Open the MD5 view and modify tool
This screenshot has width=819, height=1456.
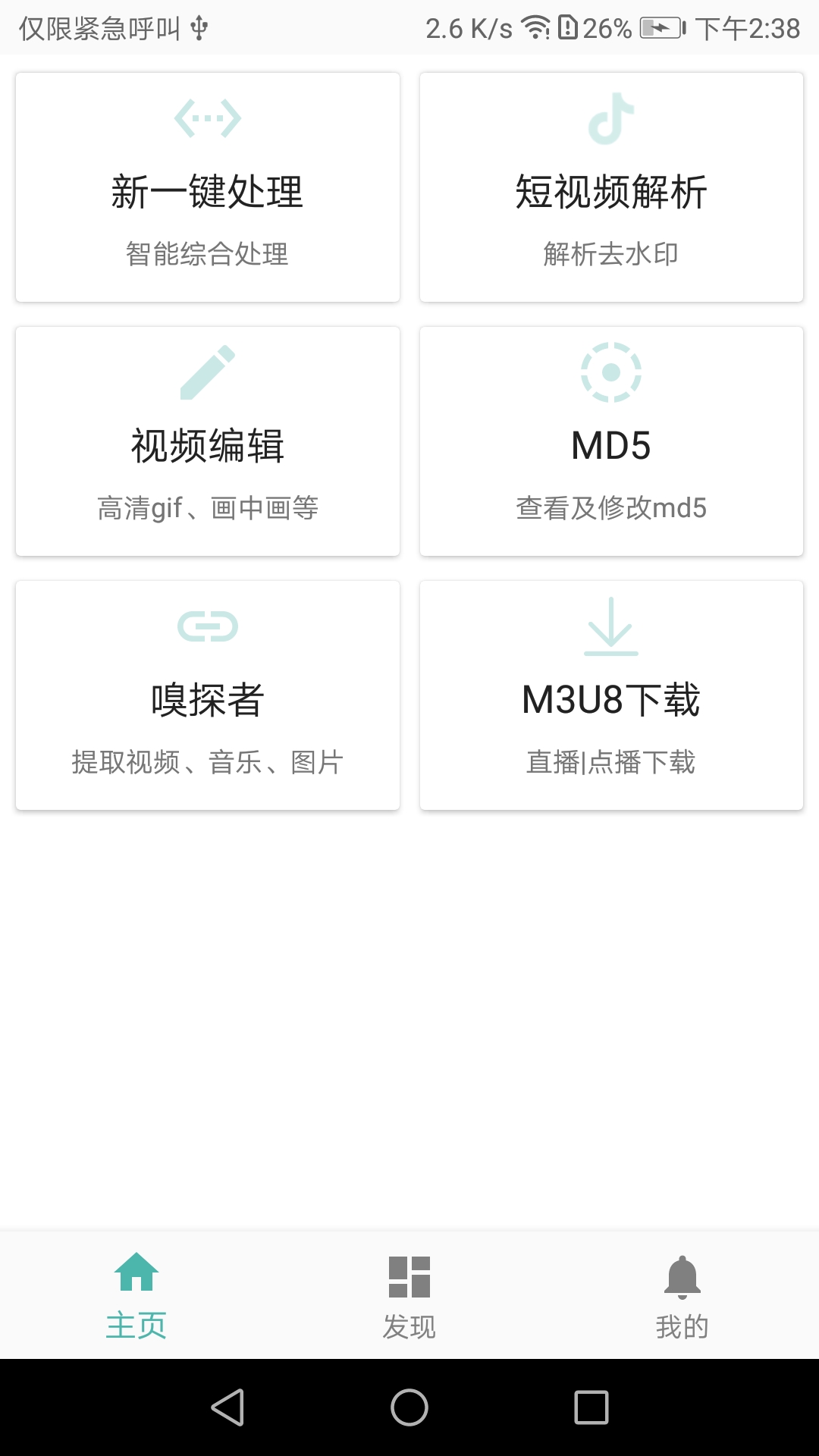[x=611, y=441]
